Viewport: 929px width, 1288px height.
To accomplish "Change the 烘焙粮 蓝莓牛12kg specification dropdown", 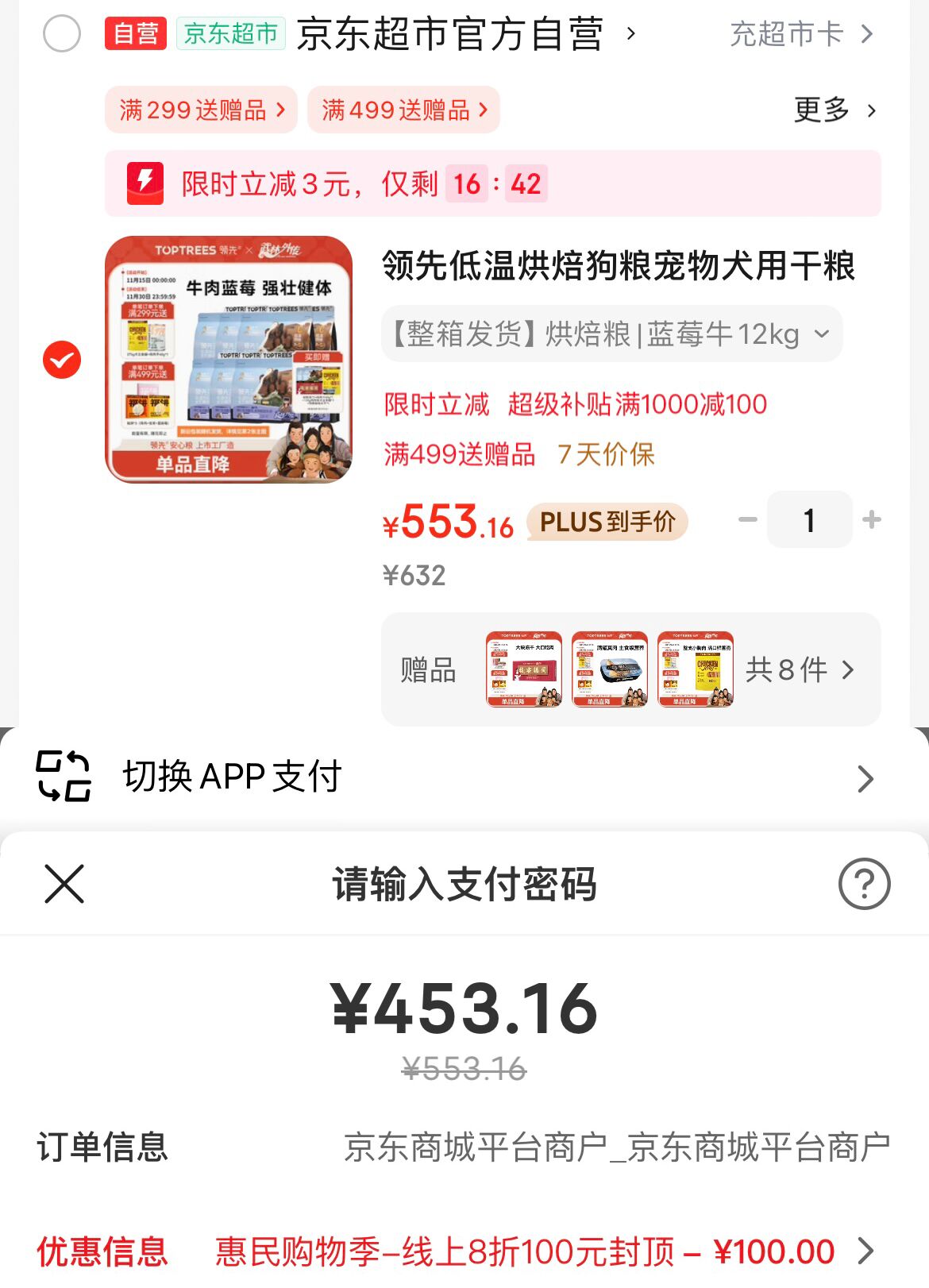I will [611, 334].
